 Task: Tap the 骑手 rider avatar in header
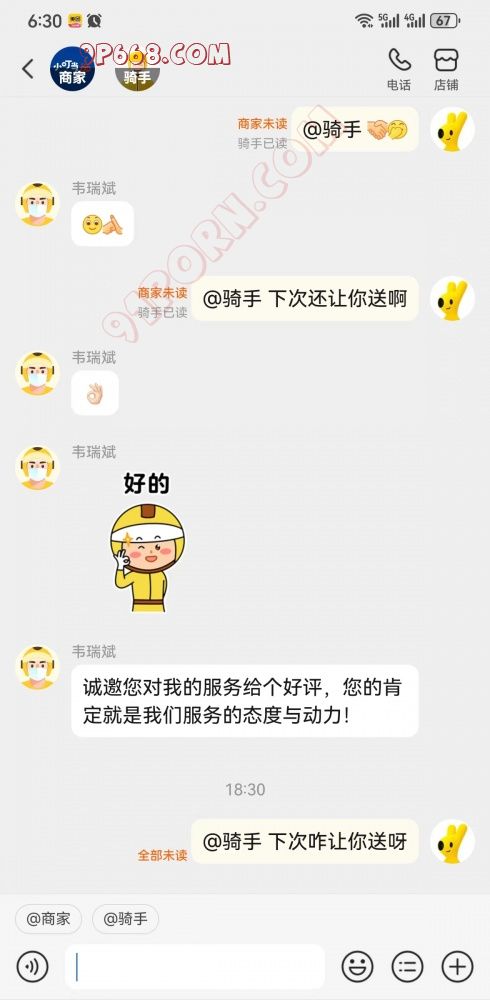click(x=137, y=68)
